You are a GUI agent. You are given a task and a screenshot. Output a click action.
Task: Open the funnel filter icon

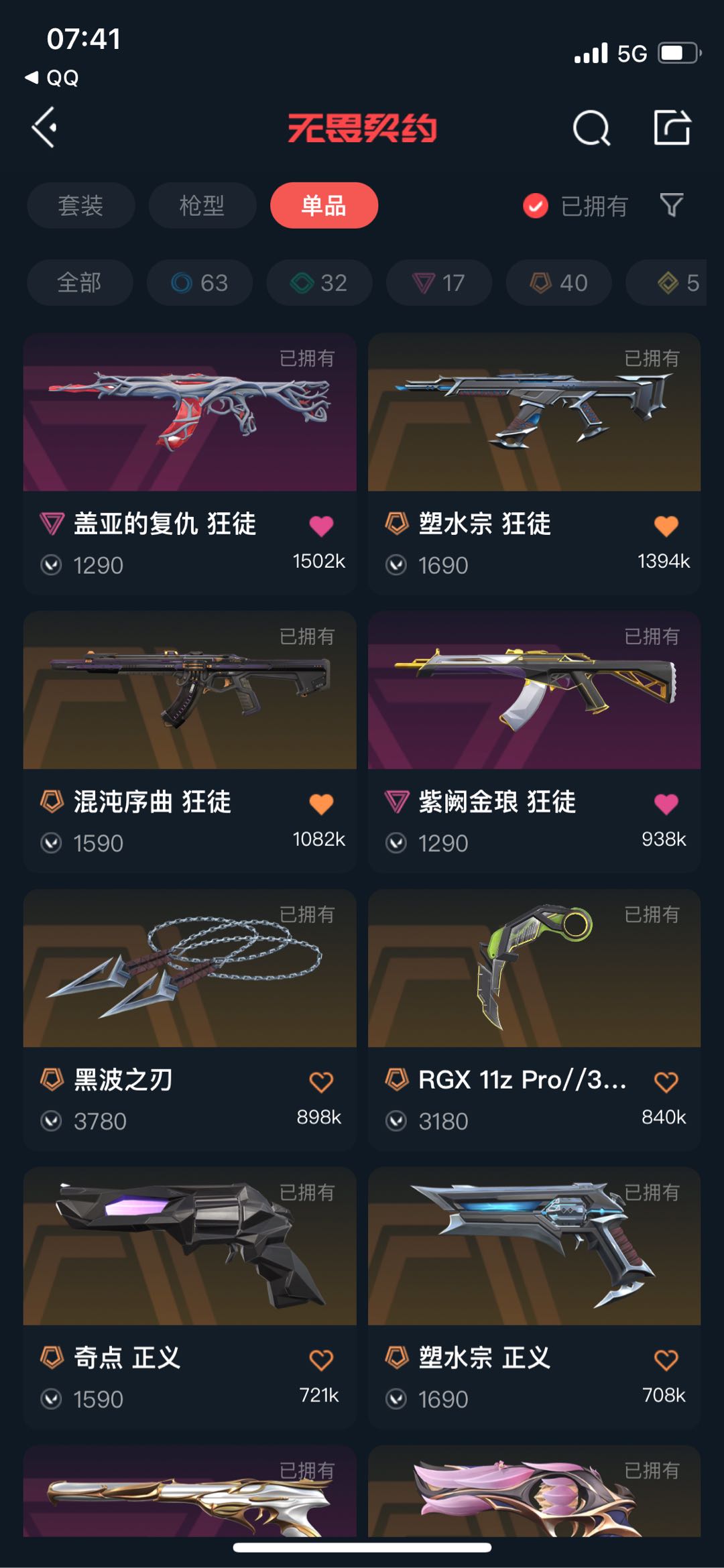point(672,205)
